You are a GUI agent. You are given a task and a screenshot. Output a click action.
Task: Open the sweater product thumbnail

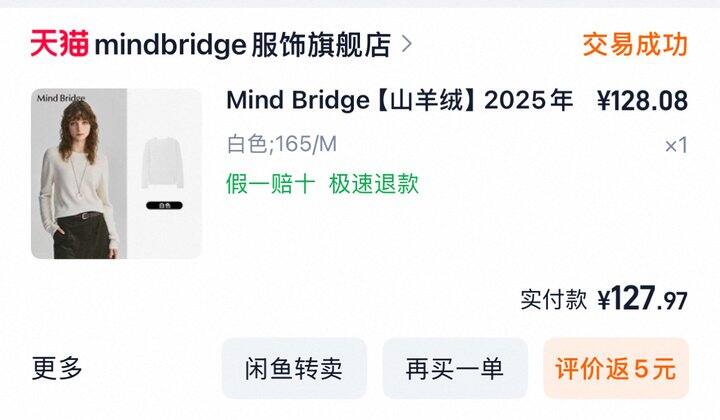point(116,174)
